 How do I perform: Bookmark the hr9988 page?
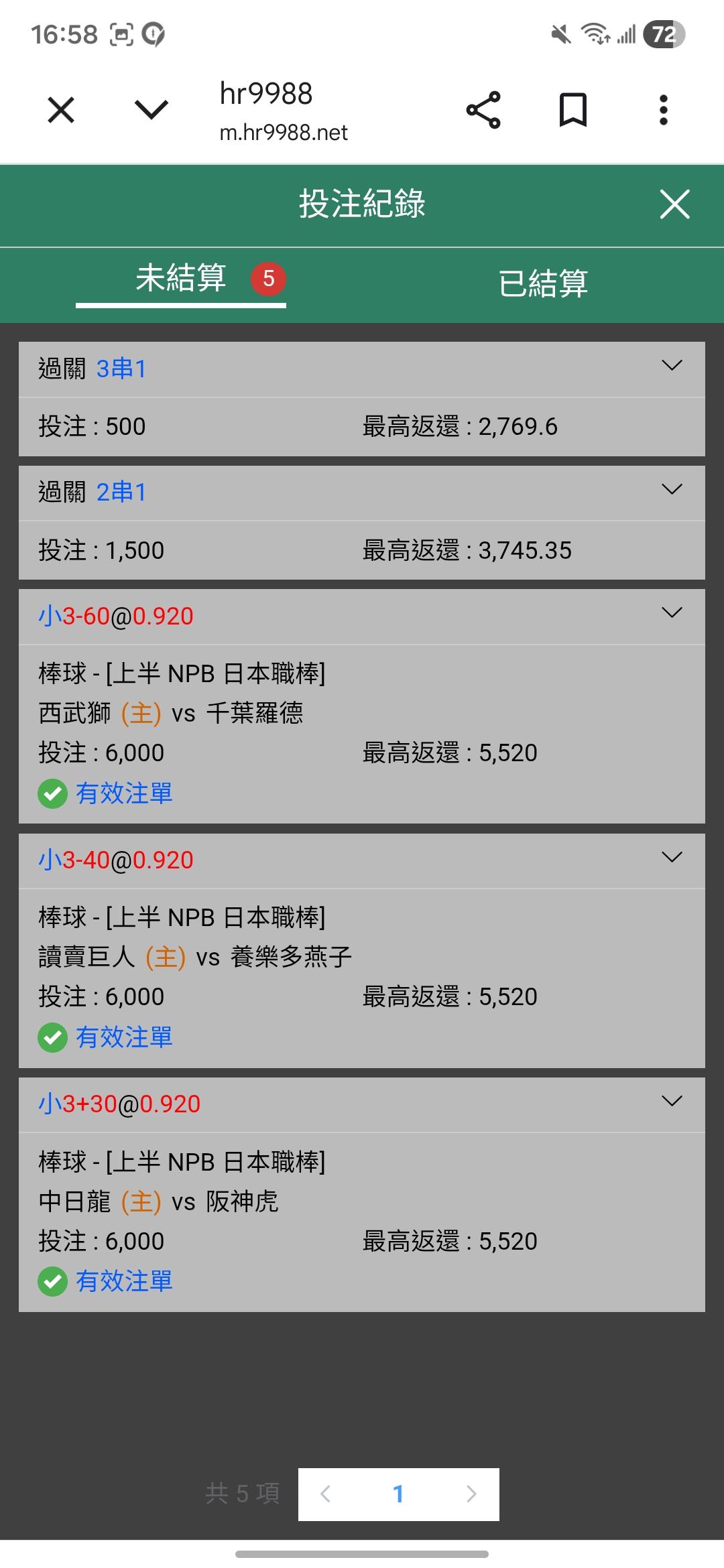(573, 110)
